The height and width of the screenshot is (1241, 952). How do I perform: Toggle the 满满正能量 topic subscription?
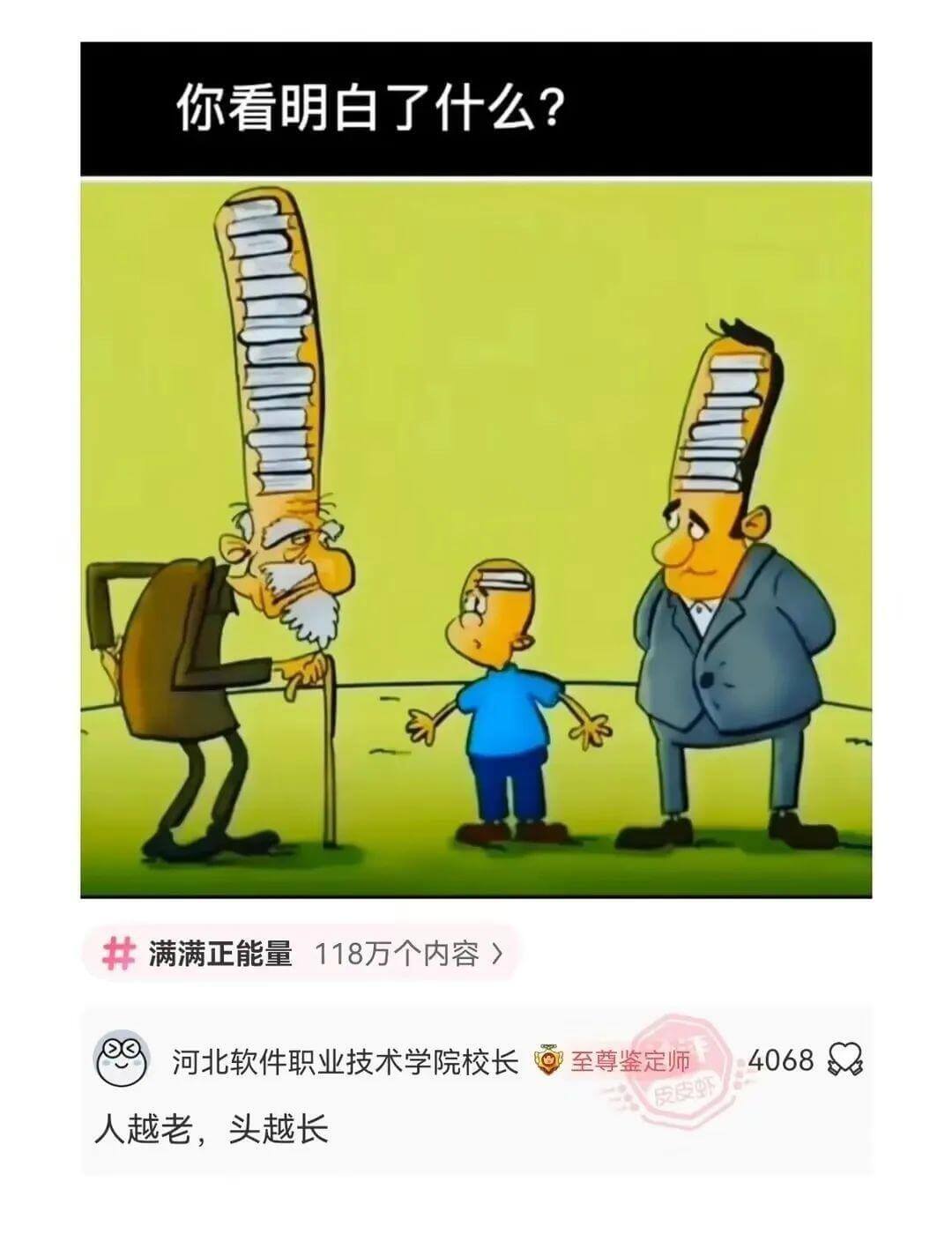click(x=222, y=955)
